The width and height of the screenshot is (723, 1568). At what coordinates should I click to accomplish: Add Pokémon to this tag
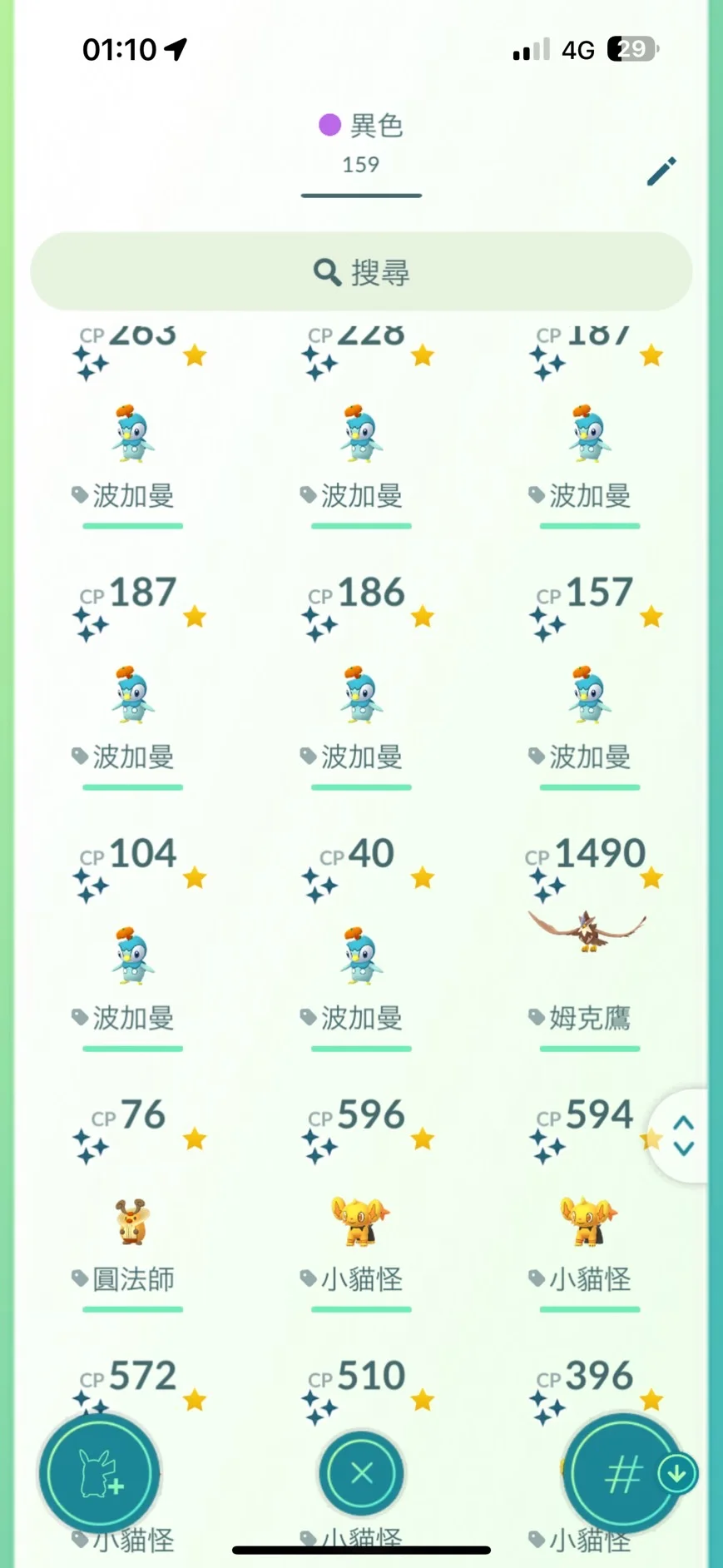click(x=100, y=1474)
